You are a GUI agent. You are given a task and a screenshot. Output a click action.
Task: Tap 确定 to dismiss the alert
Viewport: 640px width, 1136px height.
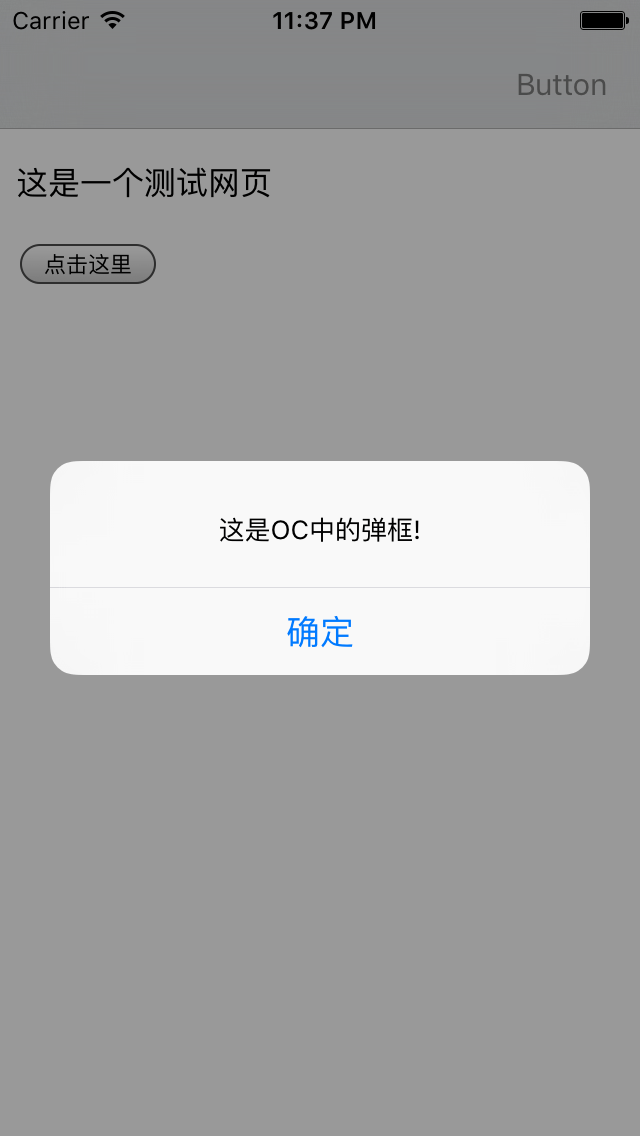coord(320,632)
